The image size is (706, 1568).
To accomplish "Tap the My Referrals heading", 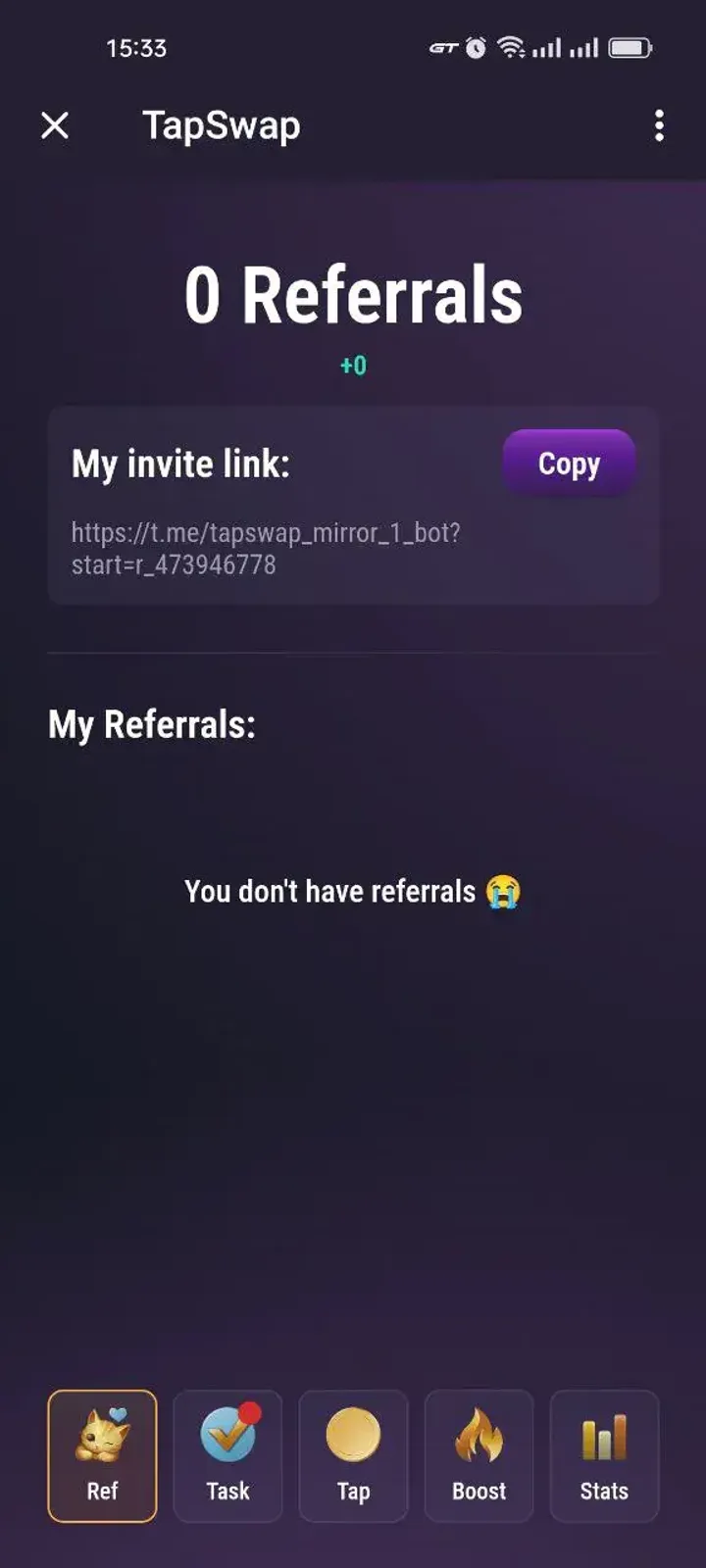I will (x=152, y=725).
